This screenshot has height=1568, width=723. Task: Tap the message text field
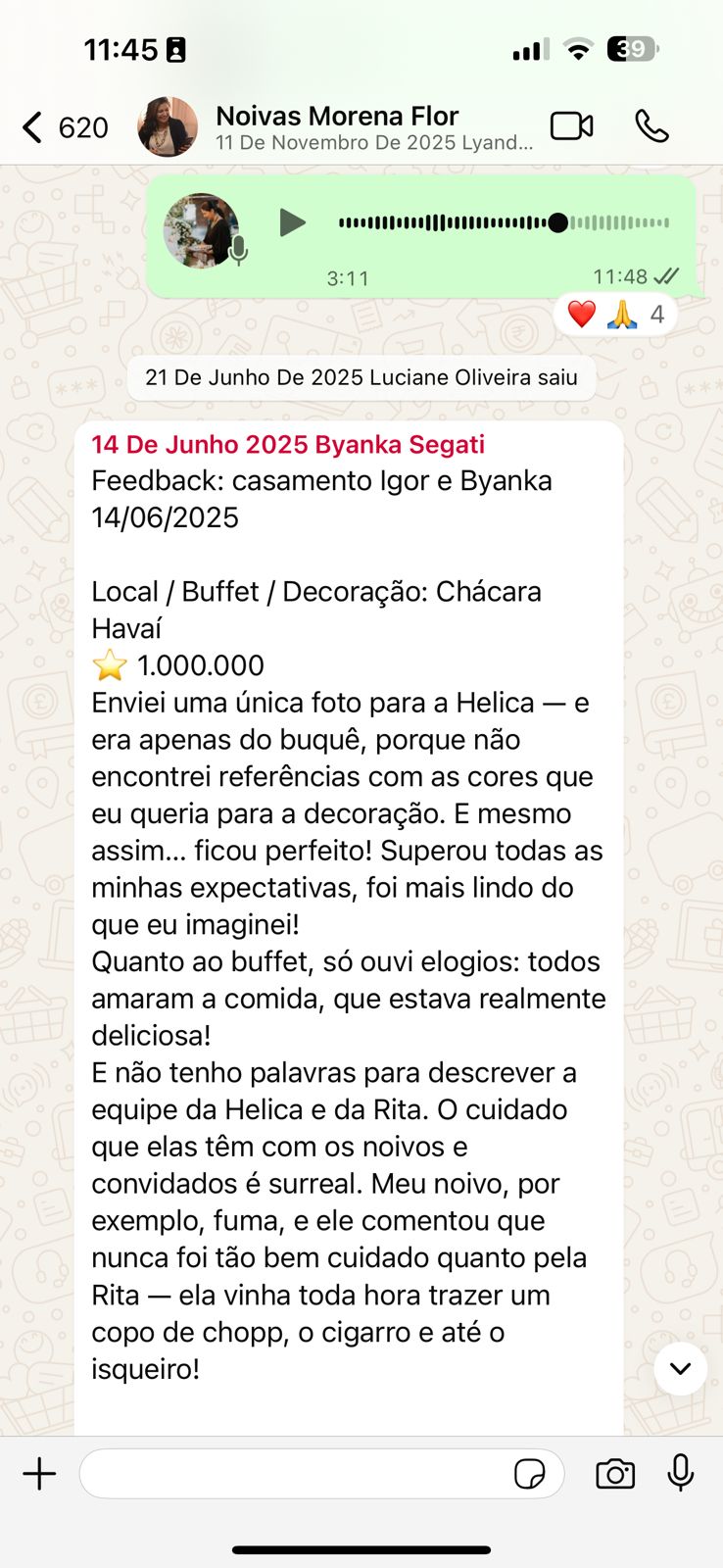(x=294, y=1474)
